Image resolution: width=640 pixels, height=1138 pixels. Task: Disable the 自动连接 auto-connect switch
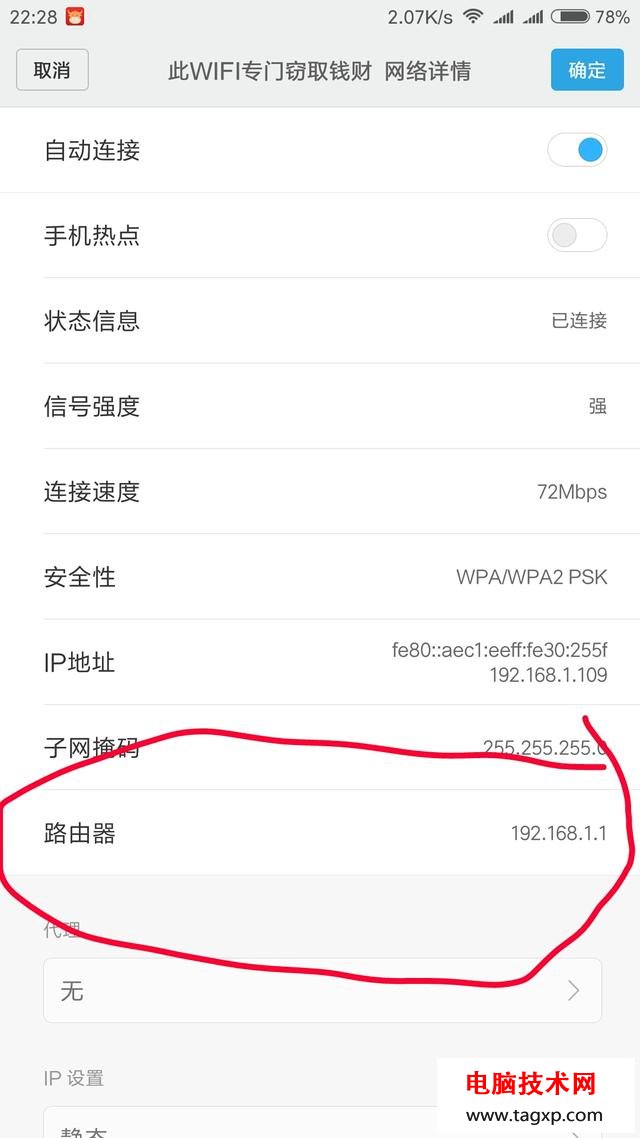tap(577, 151)
